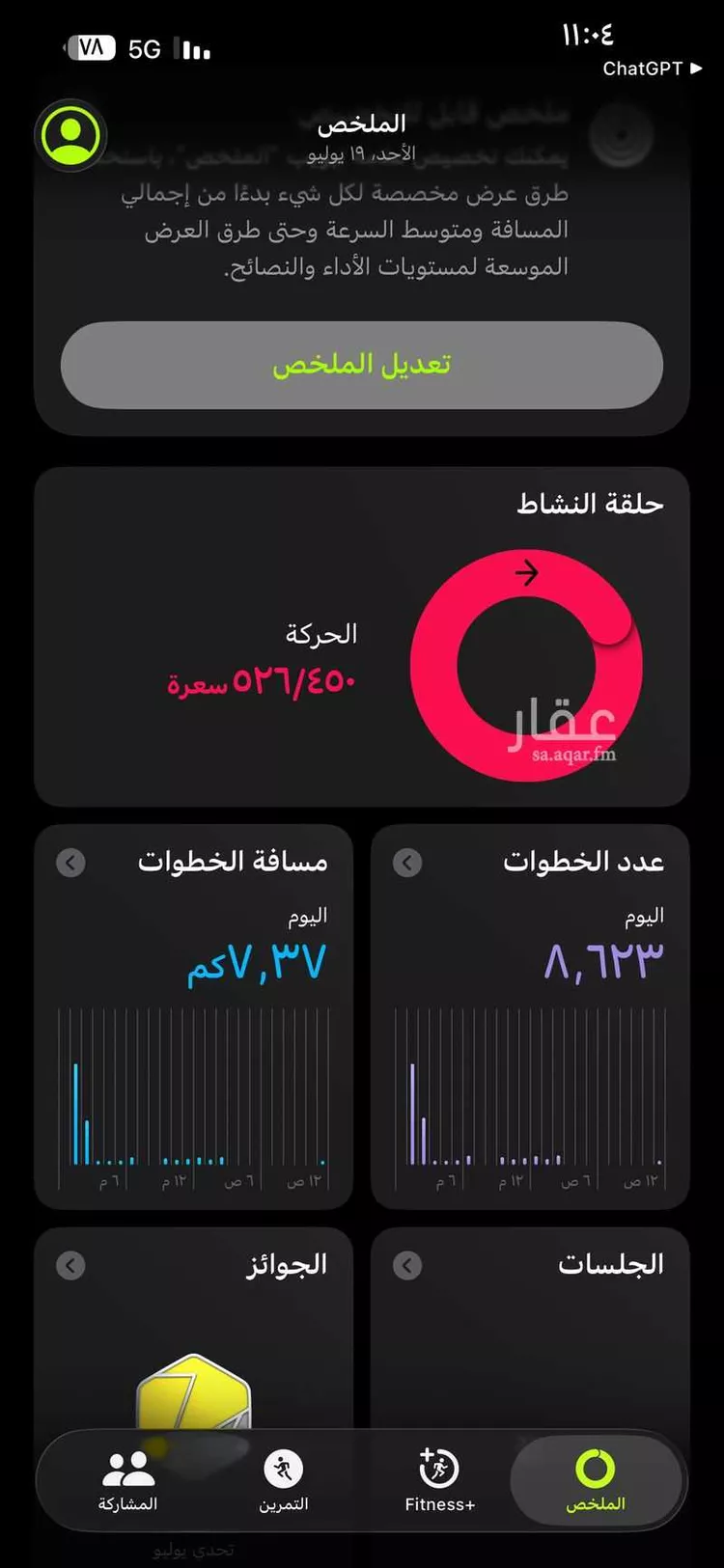724x1568 pixels.
Task: Open the حلقة النشاط activity ring card
Action: coord(362,637)
